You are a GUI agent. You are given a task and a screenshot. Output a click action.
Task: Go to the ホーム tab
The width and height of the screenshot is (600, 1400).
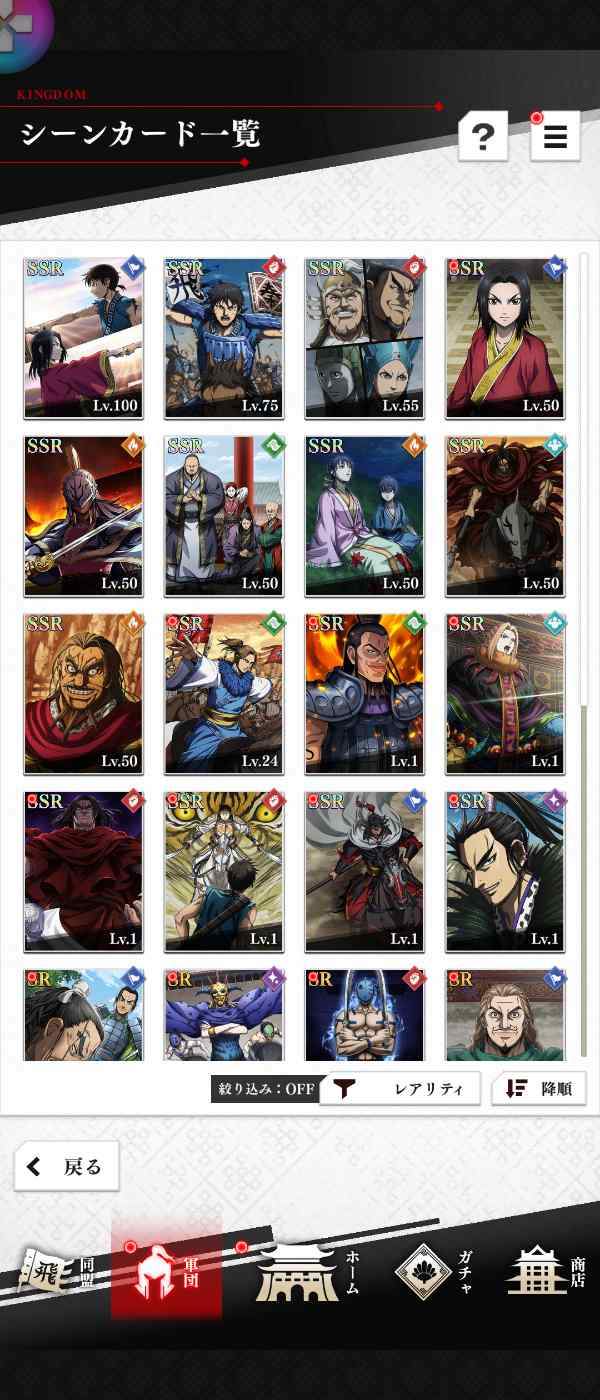click(305, 1272)
